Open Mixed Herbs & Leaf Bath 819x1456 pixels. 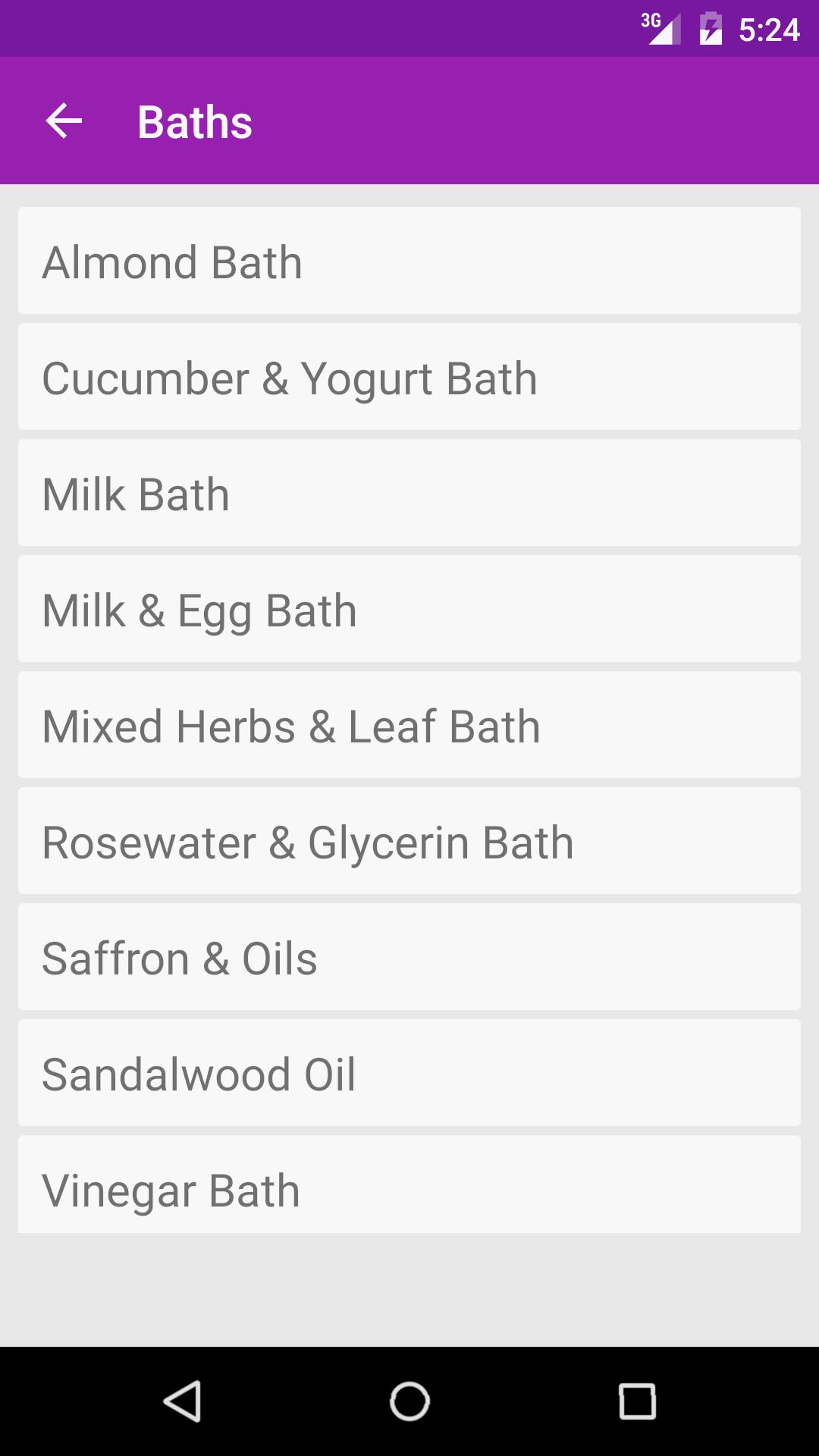coord(409,724)
